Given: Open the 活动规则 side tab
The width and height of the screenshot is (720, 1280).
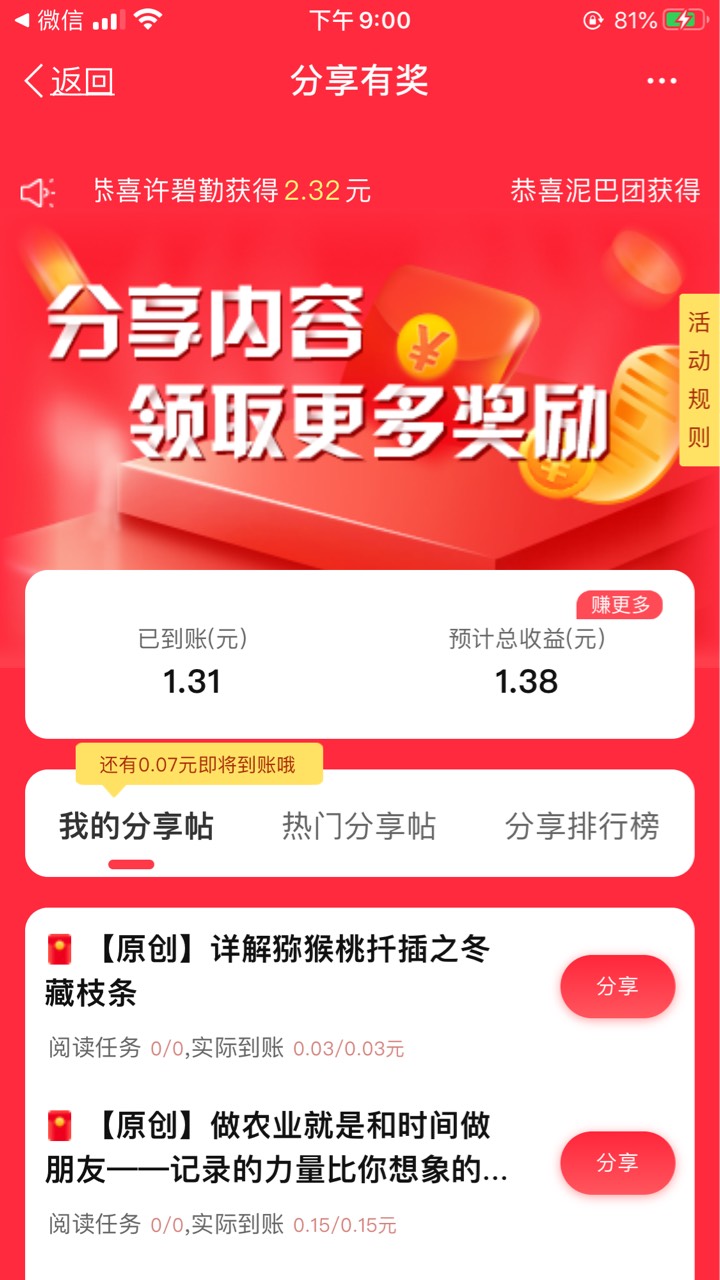Looking at the screenshot, I should 699,380.
